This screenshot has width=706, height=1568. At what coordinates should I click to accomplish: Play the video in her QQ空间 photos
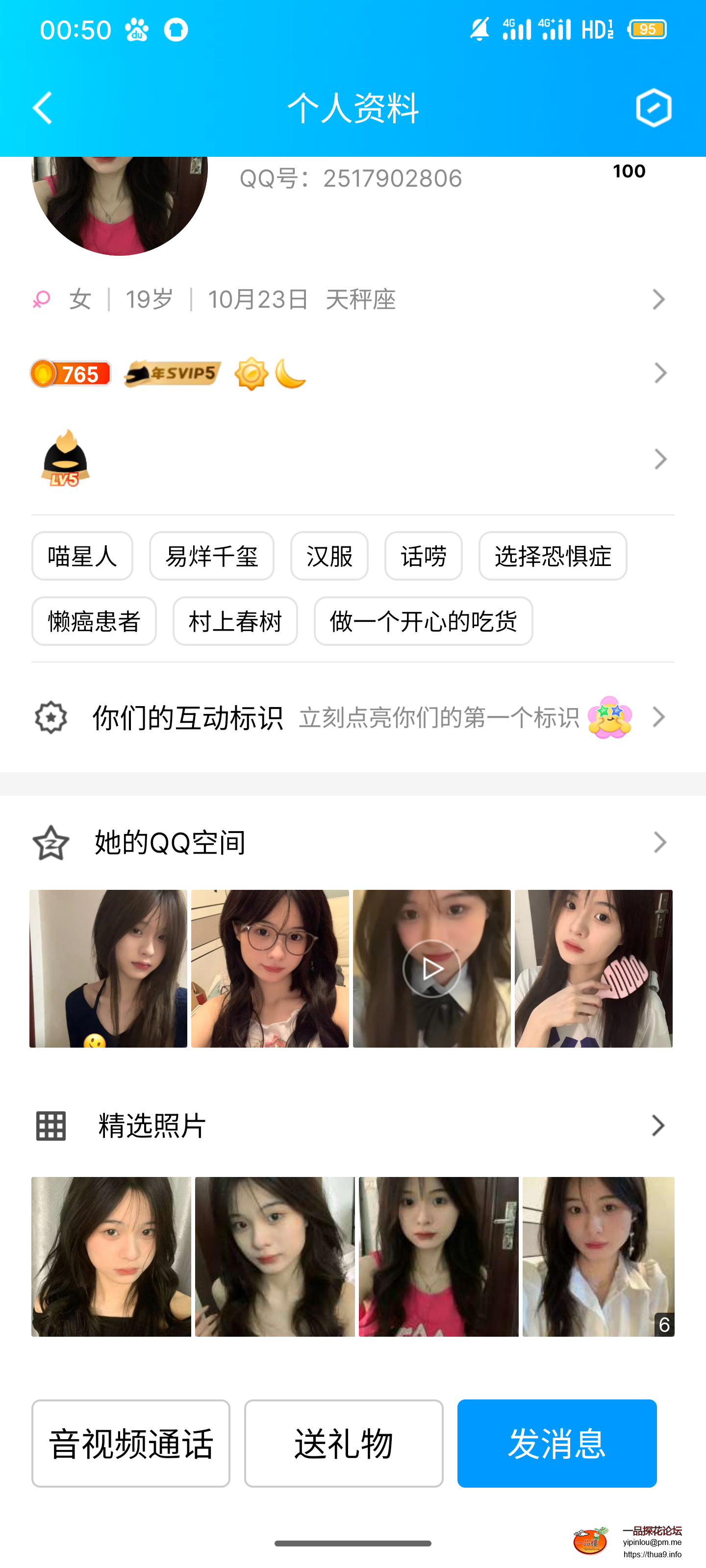pos(431,967)
